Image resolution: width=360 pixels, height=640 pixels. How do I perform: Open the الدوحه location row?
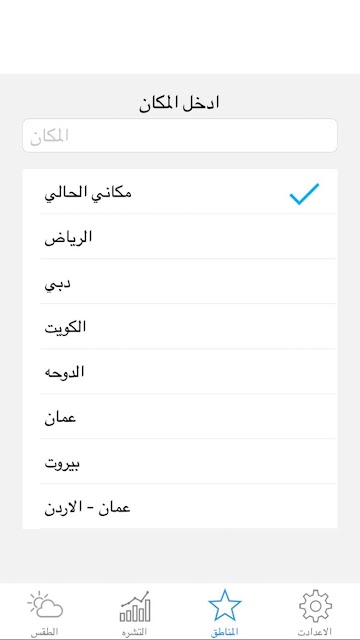pos(180,372)
